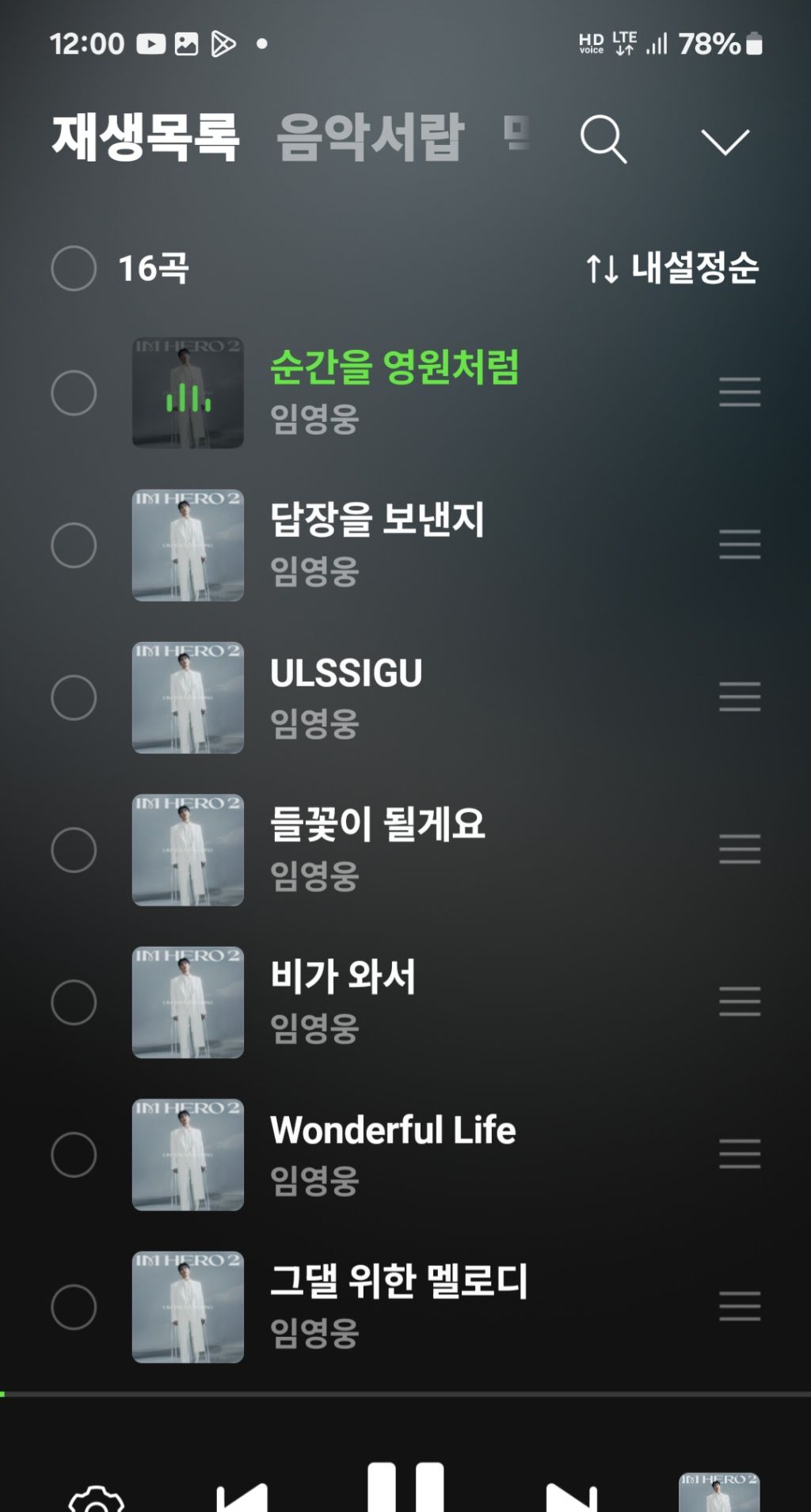
Task: Select the checkbox for 답장을 보낸지
Action: (74, 545)
